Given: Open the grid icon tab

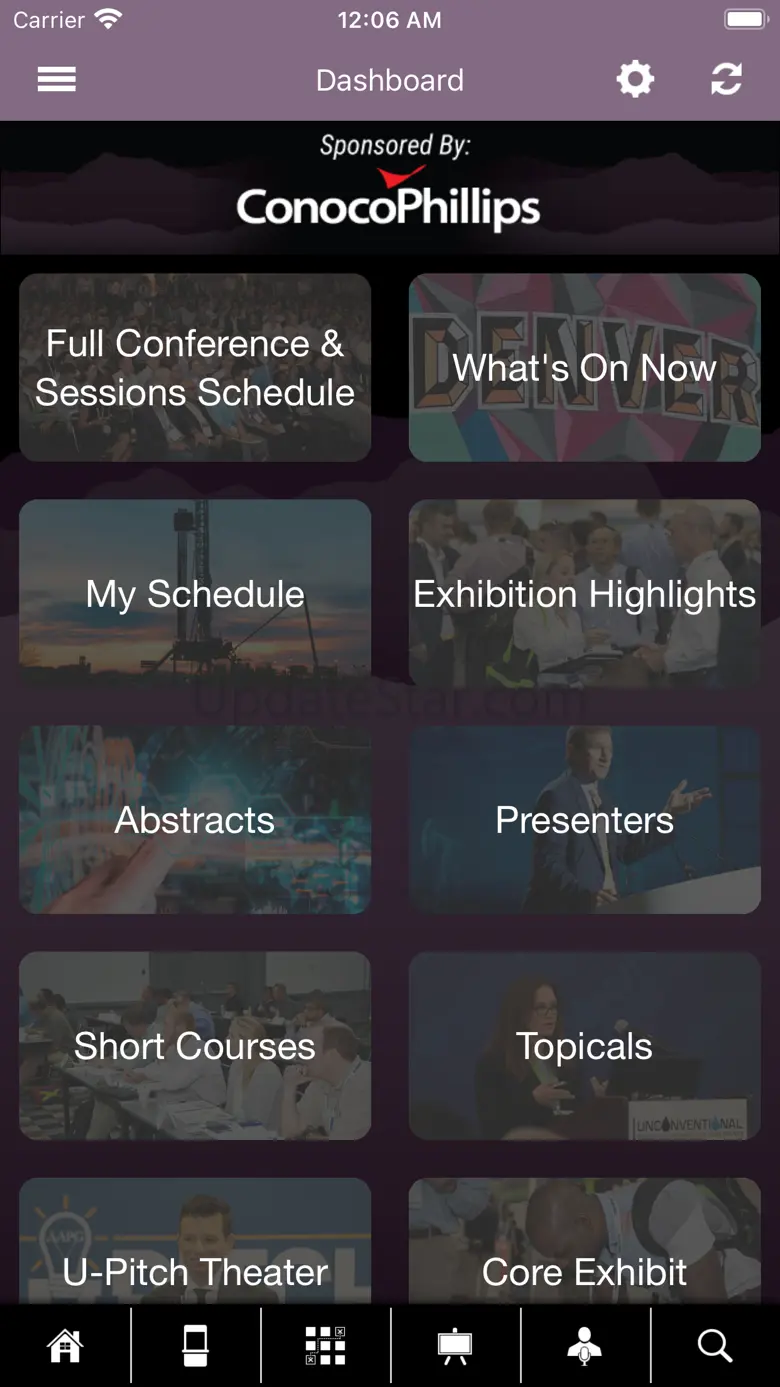Looking at the screenshot, I should click(325, 1346).
